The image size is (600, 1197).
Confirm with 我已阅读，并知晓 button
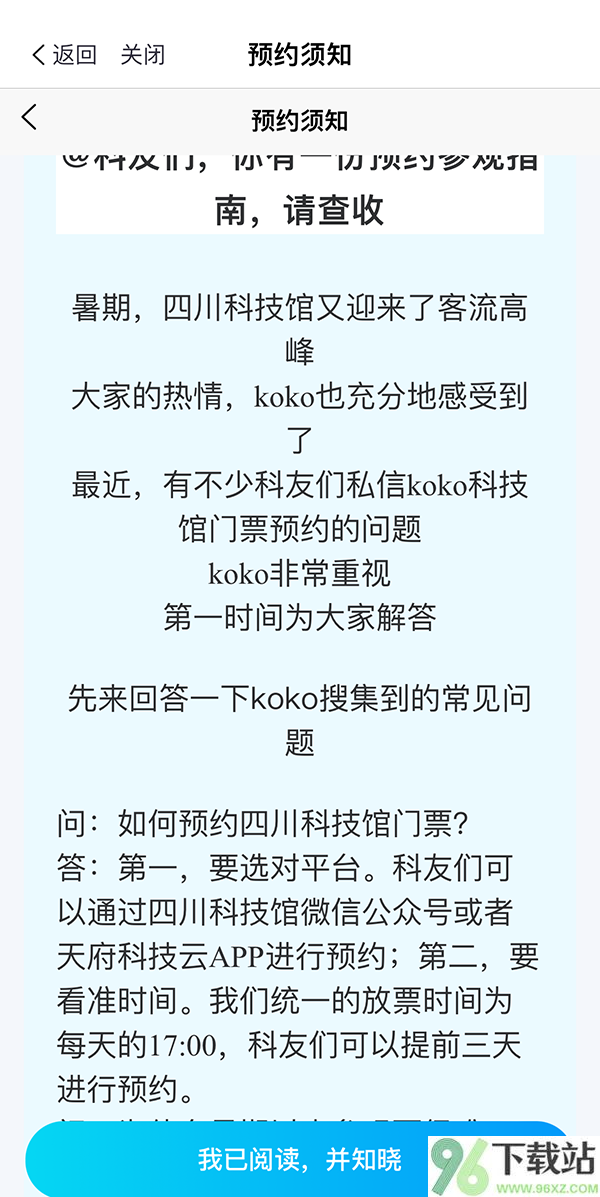pos(300,1159)
